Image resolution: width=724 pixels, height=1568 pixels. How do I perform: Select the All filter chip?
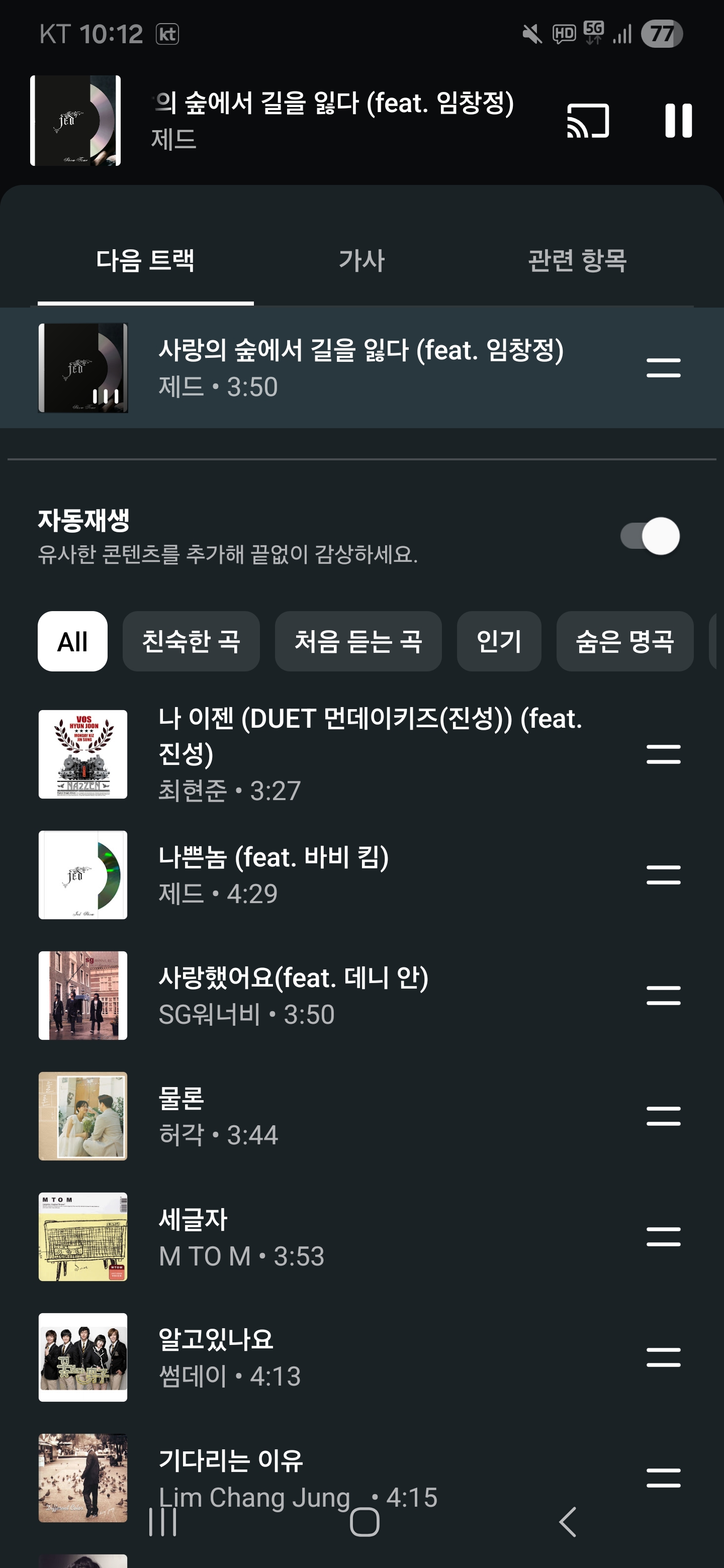click(72, 642)
